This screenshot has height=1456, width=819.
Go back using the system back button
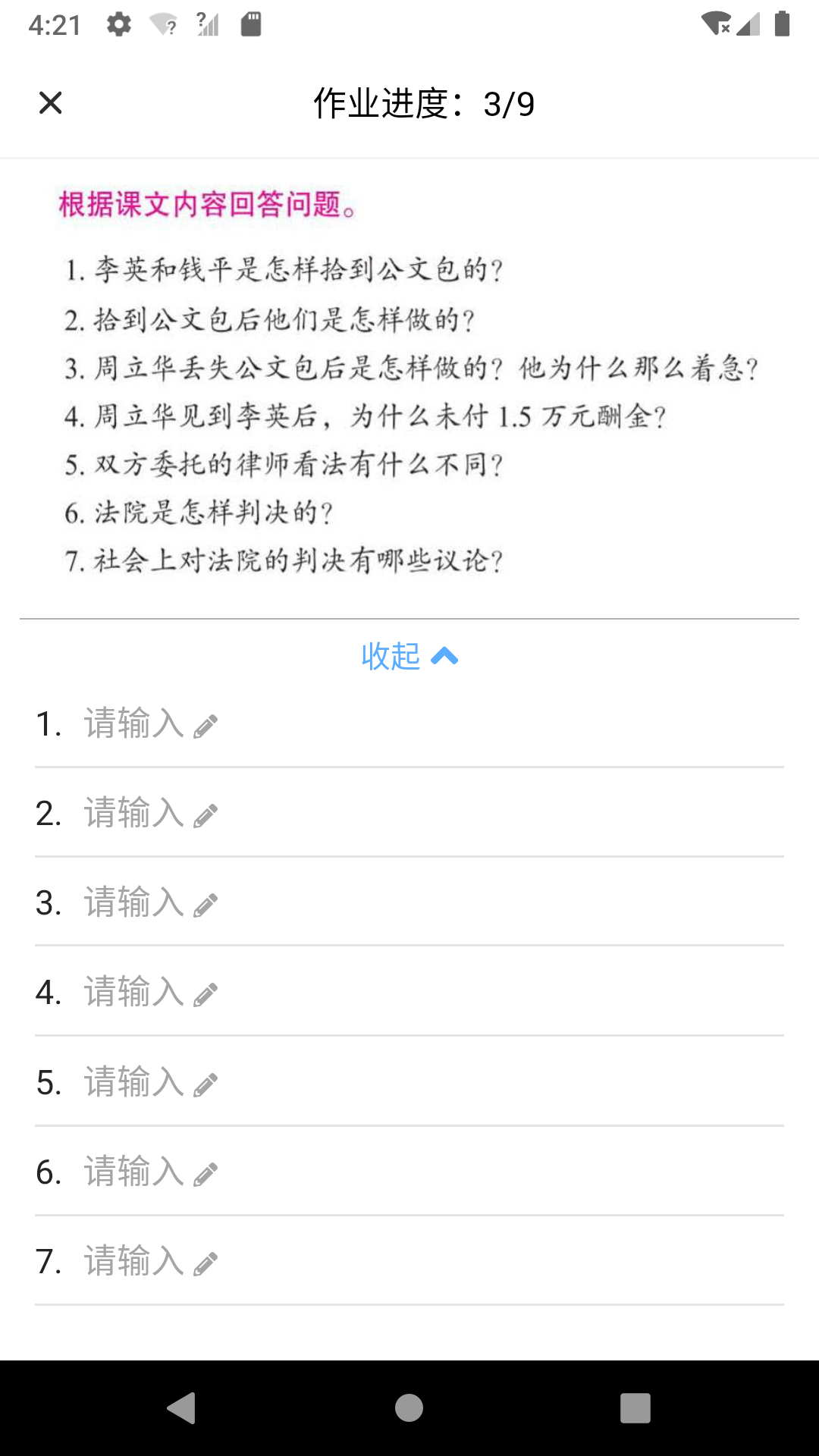pyautogui.click(x=182, y=1408)
